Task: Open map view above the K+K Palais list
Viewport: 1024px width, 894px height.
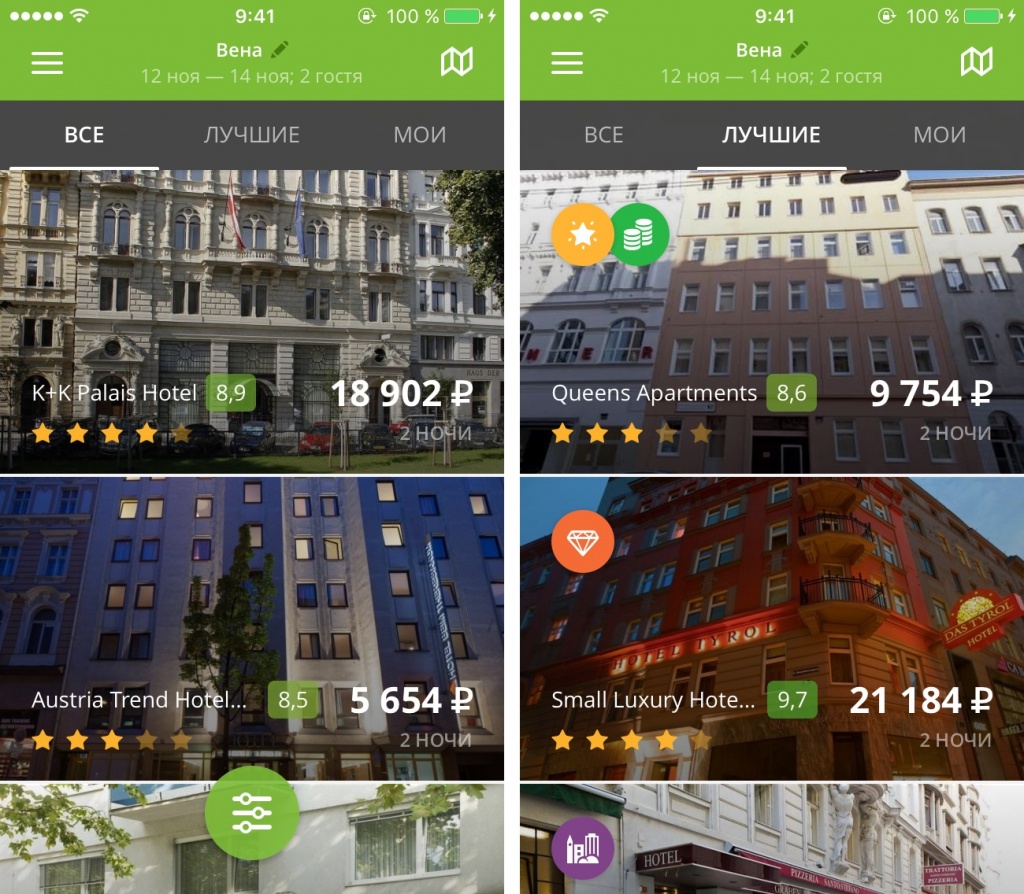Action: [x=456, y=62]
